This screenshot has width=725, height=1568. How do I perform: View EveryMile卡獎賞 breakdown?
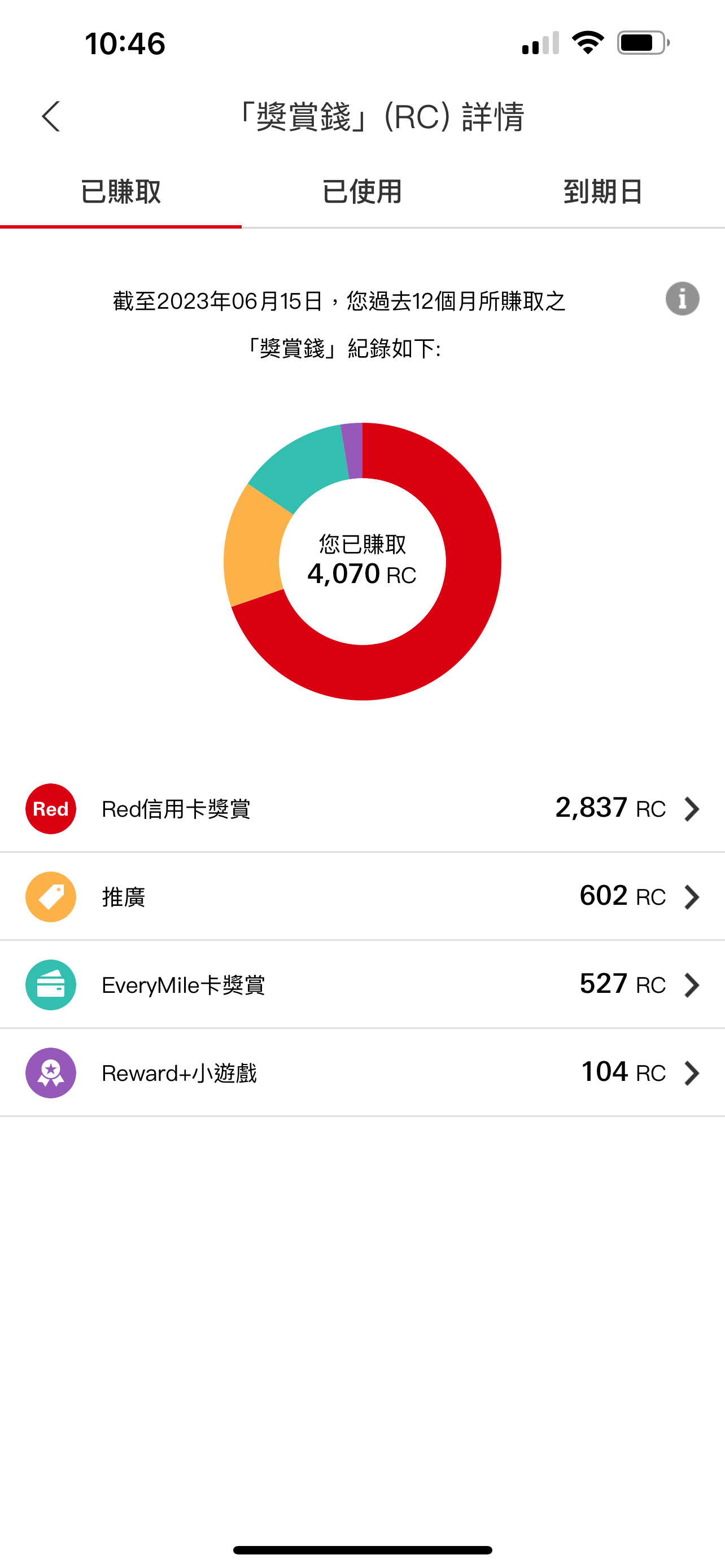[362, 985]
